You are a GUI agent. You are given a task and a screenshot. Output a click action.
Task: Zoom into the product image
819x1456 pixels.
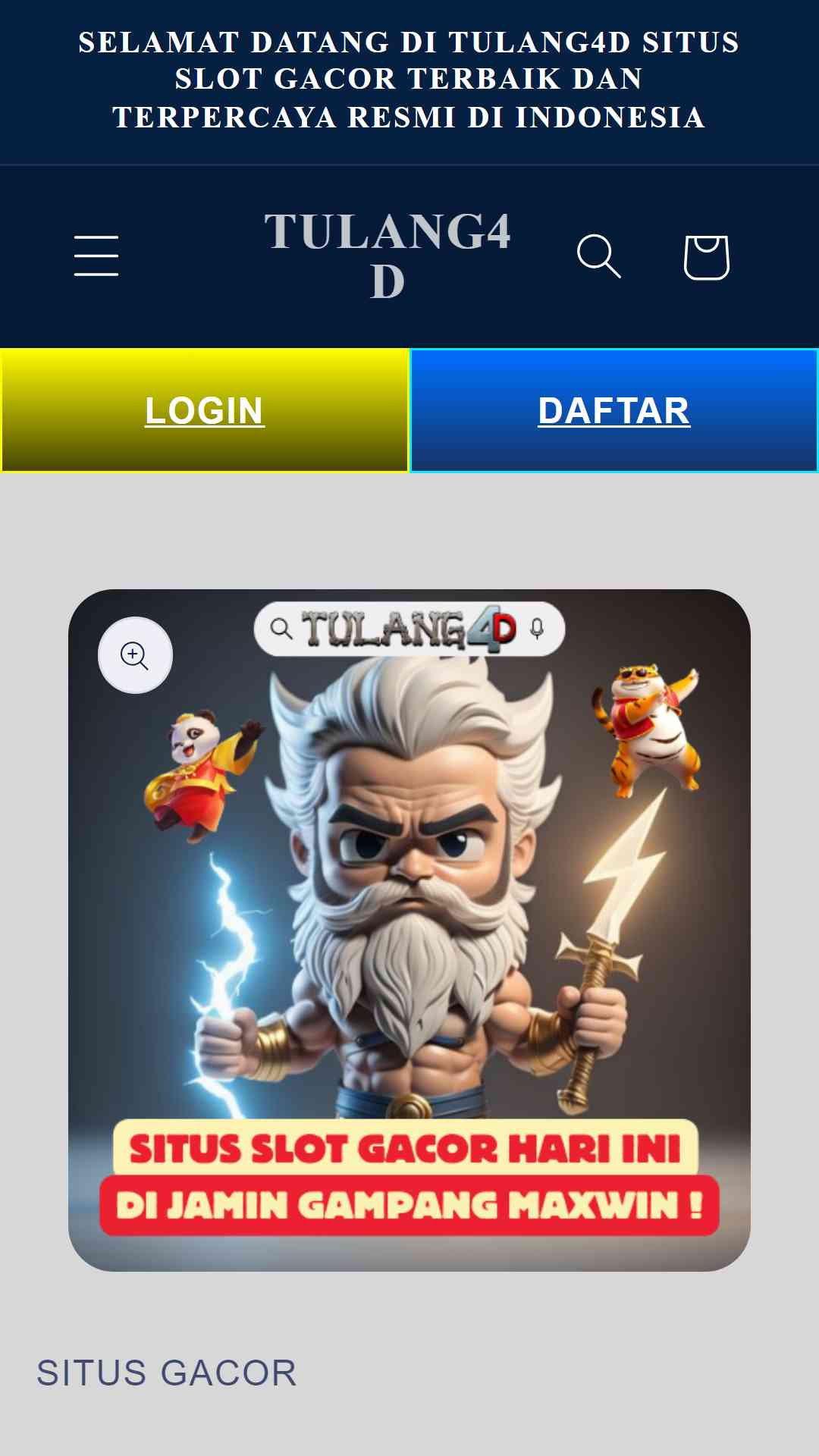[x=135, y=655]
